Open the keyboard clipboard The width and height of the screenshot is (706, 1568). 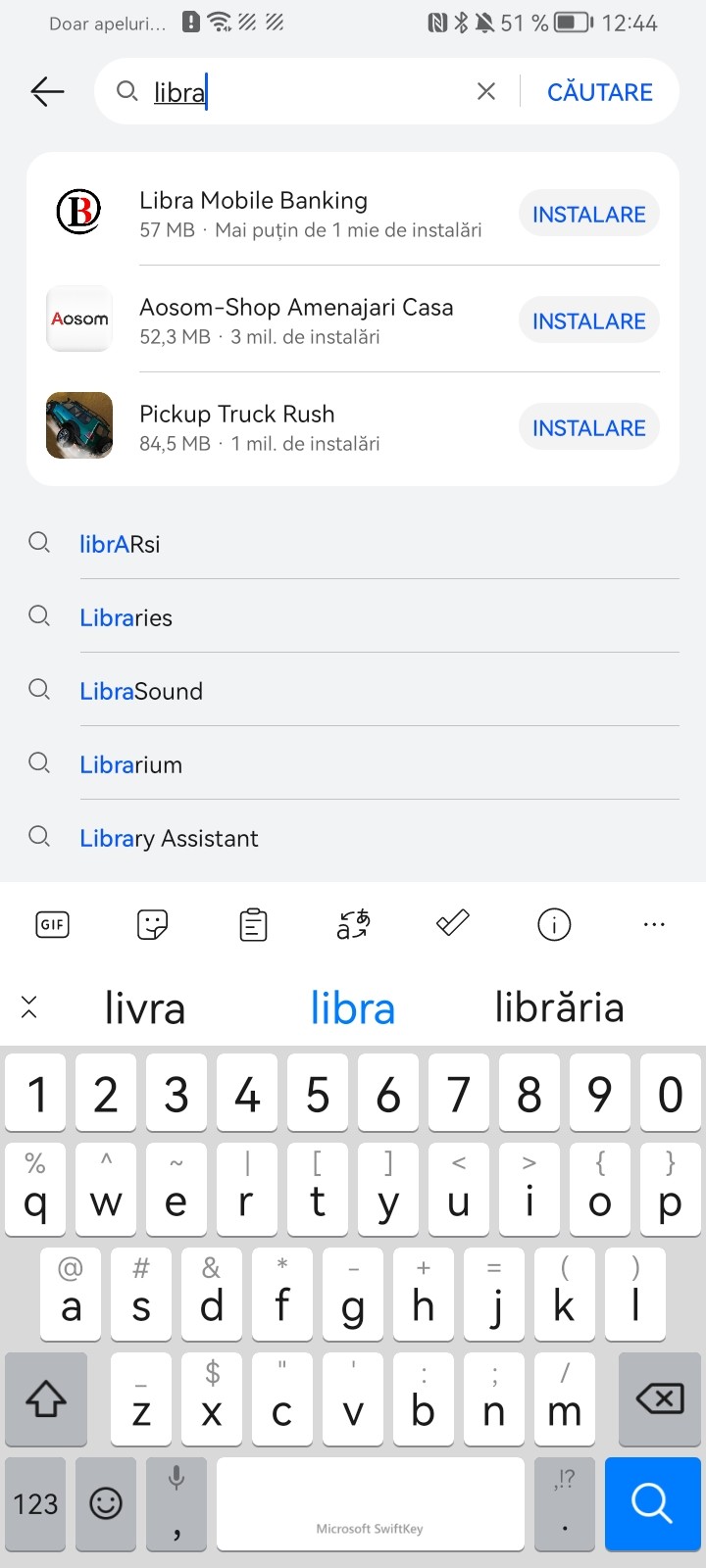point(253,924)
